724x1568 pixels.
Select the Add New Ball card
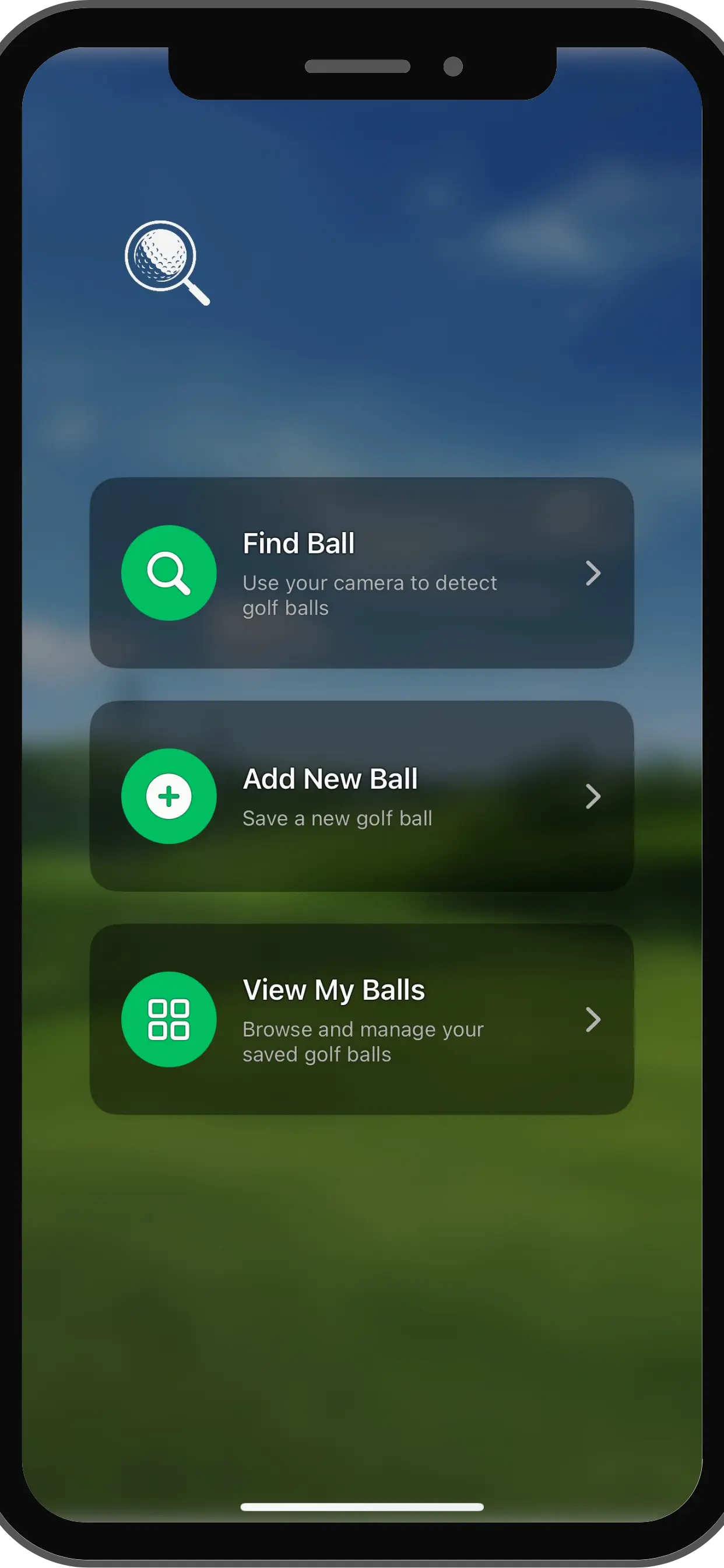[361, 796]
